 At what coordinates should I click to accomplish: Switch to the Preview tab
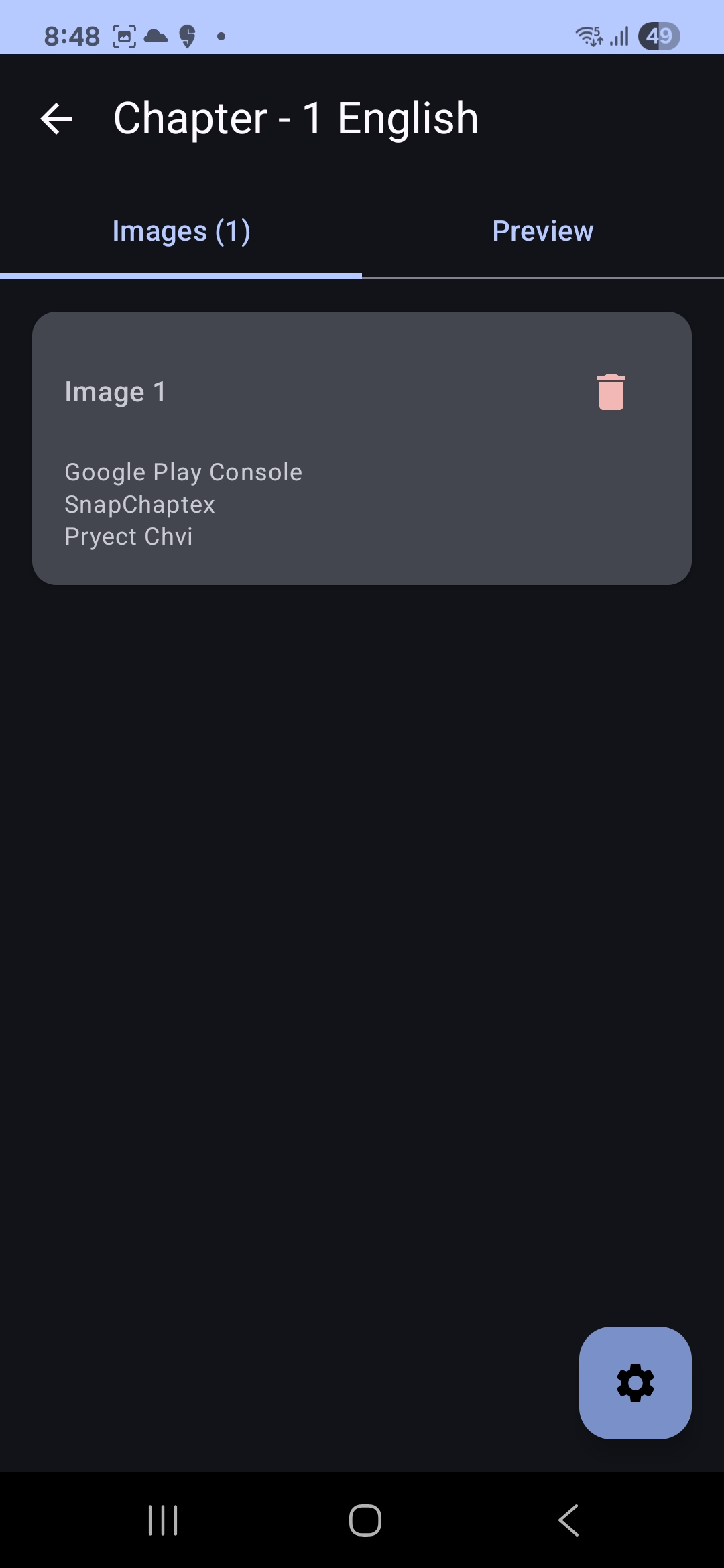pos(542,231)
